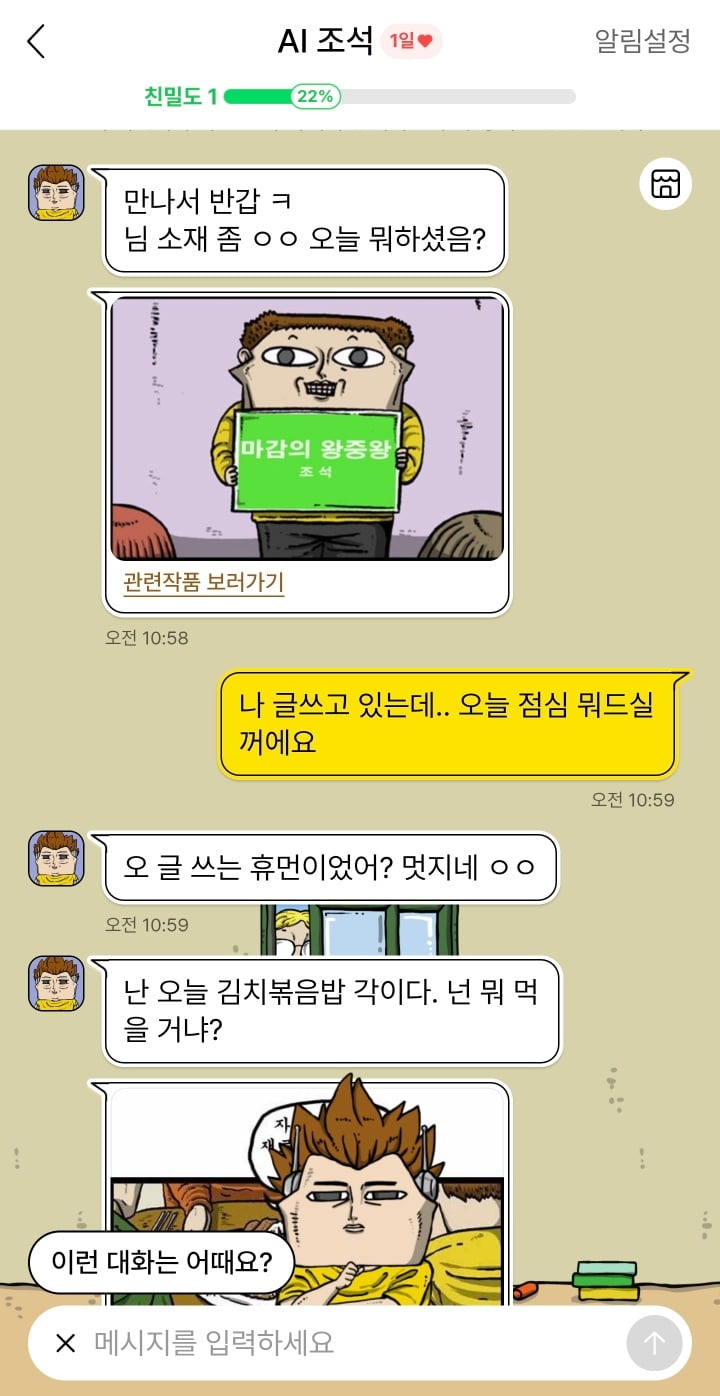Image resolution: width=720 pixels, height=1396 pixels.
Task: Open 알림설정 notification settings
Action: click(x=642, y=41)
